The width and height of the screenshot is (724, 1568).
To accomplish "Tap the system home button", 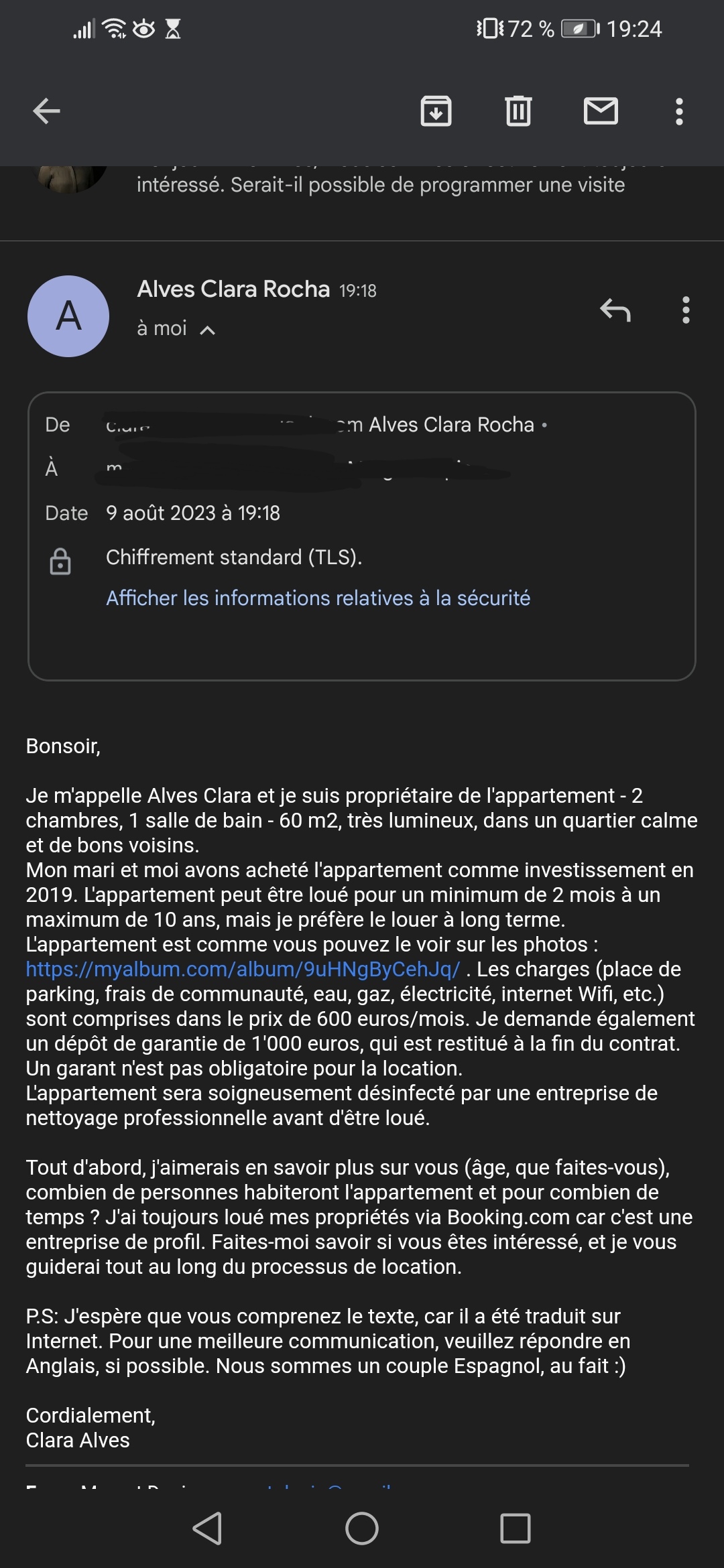I will coord(362,1528).
